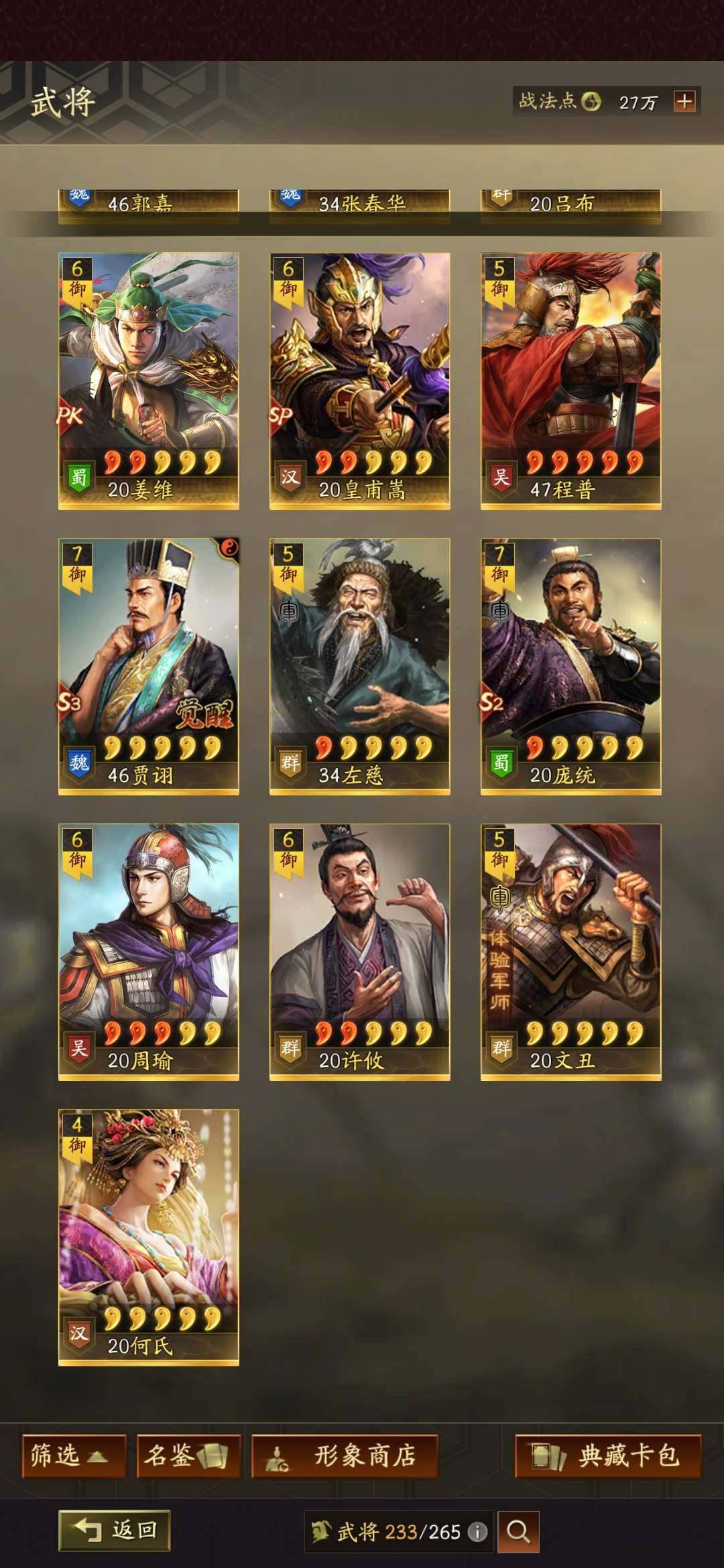
Task: Open the 皇甫嵩 general card
Action: coord(359,380)
